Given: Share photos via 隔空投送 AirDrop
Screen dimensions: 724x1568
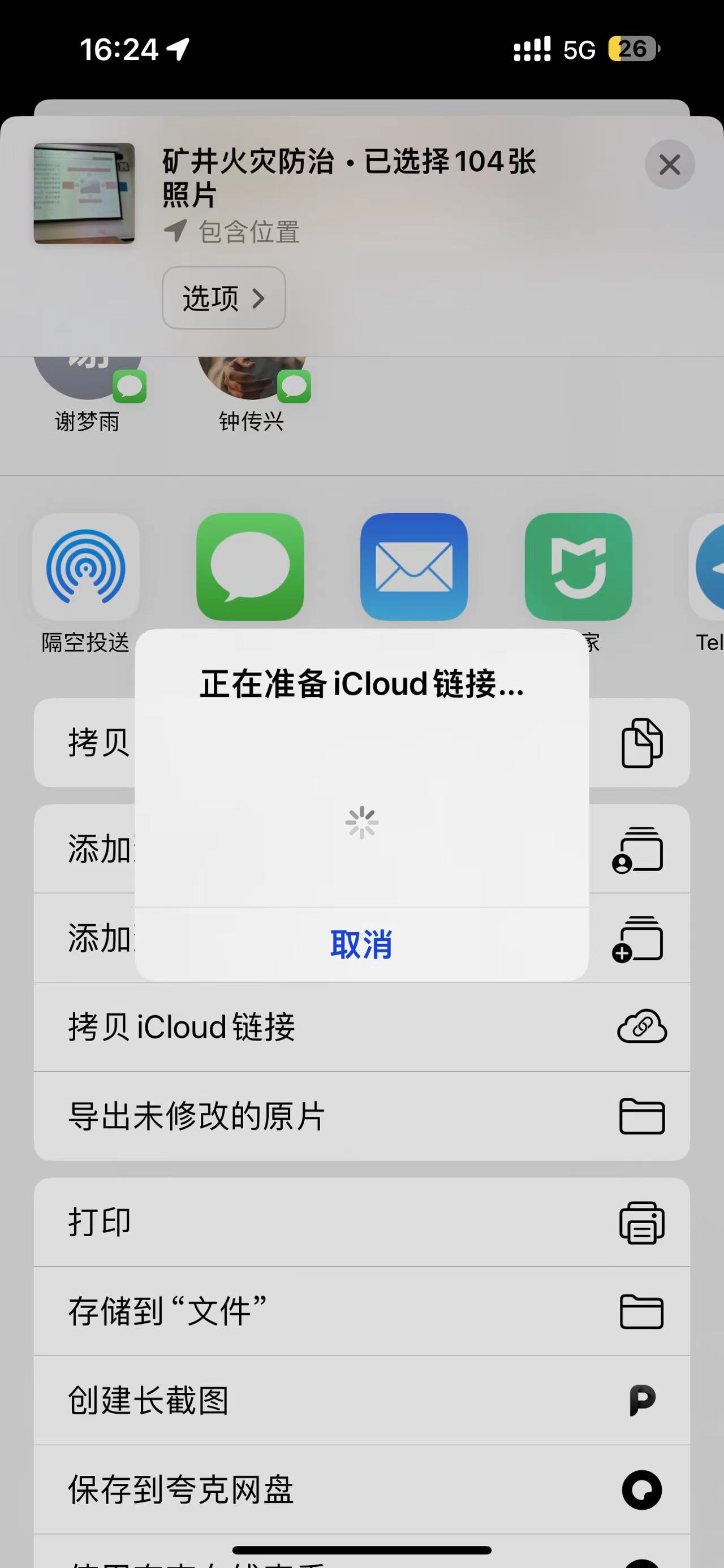Looking at the screenshot, I should point(86,568).
